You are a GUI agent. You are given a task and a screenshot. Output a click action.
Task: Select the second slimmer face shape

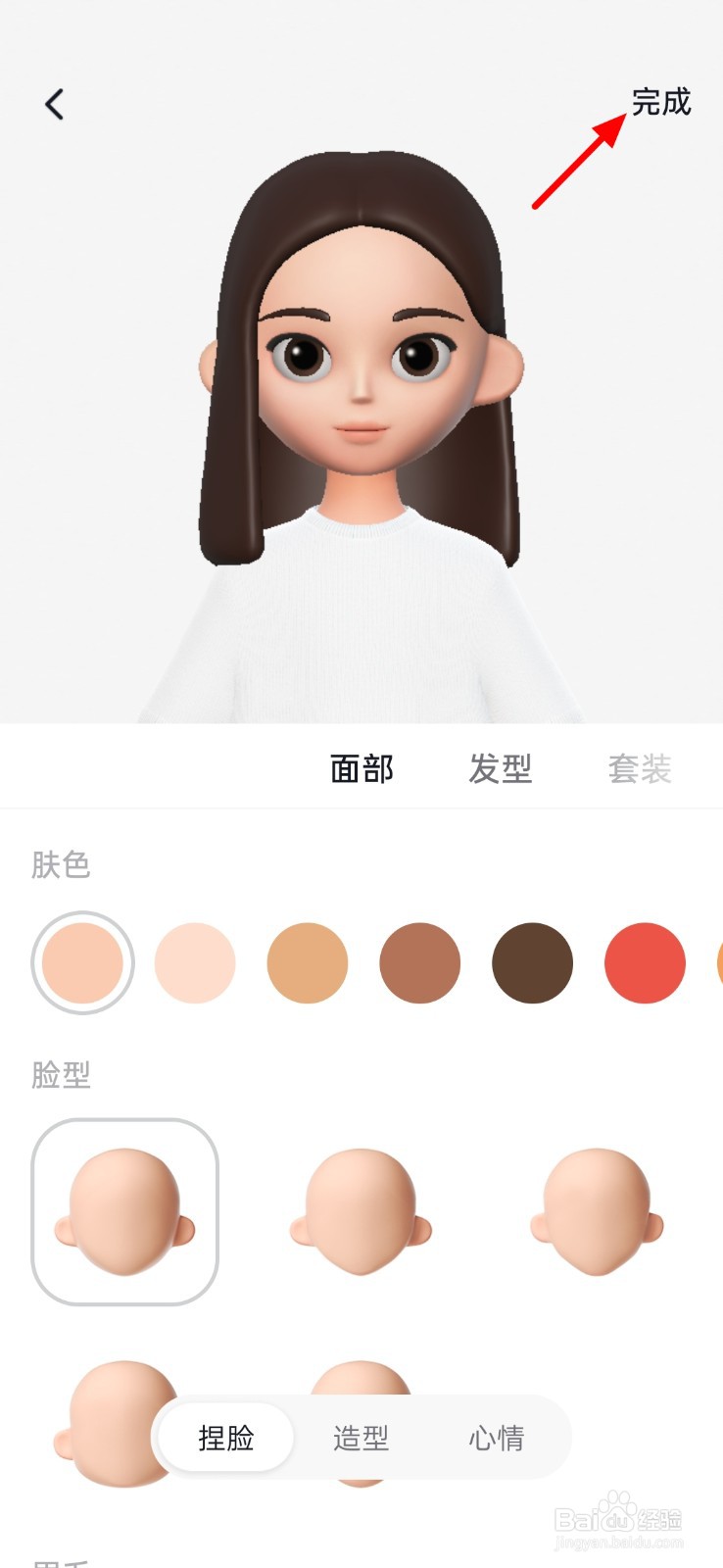pos(361,1212)
